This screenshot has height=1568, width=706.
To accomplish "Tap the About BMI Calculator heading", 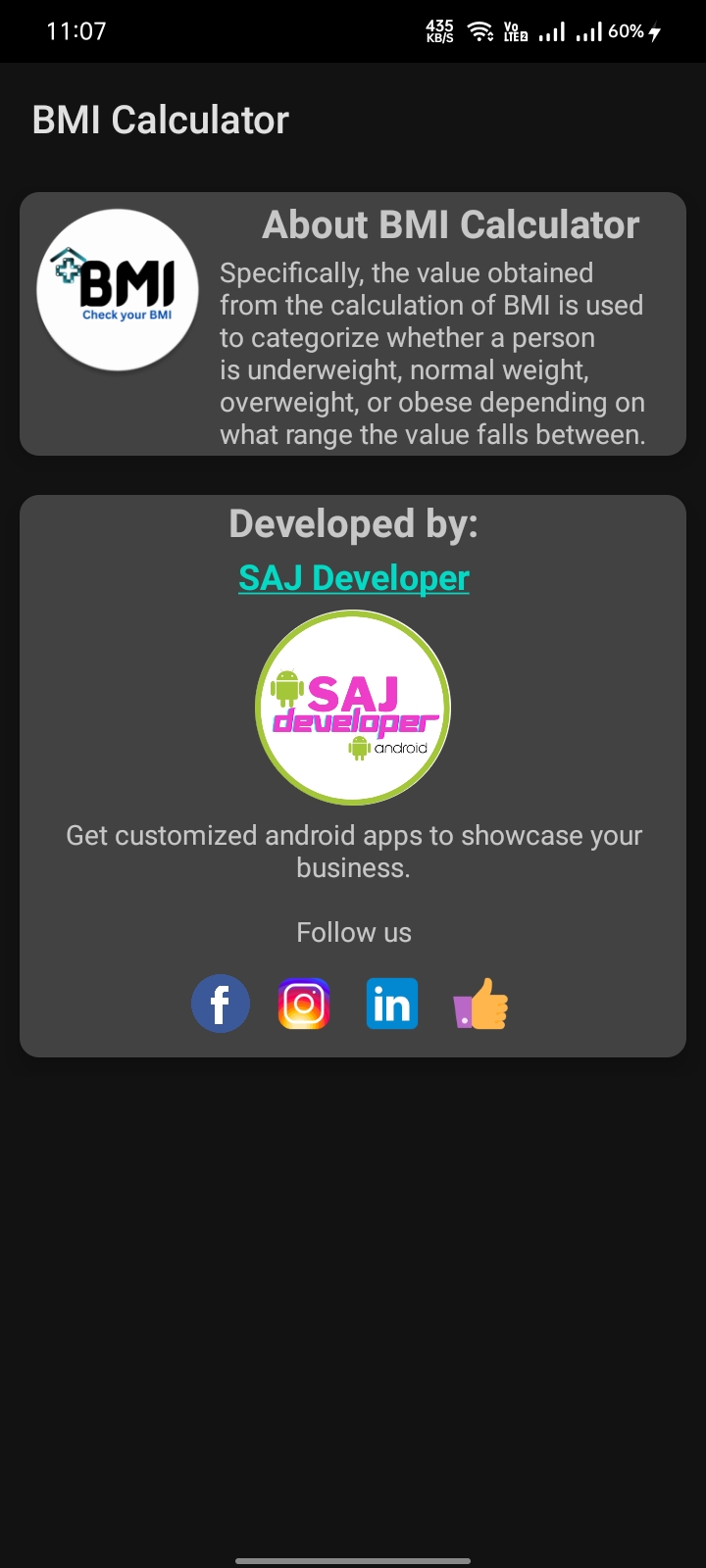I will 448,224.
